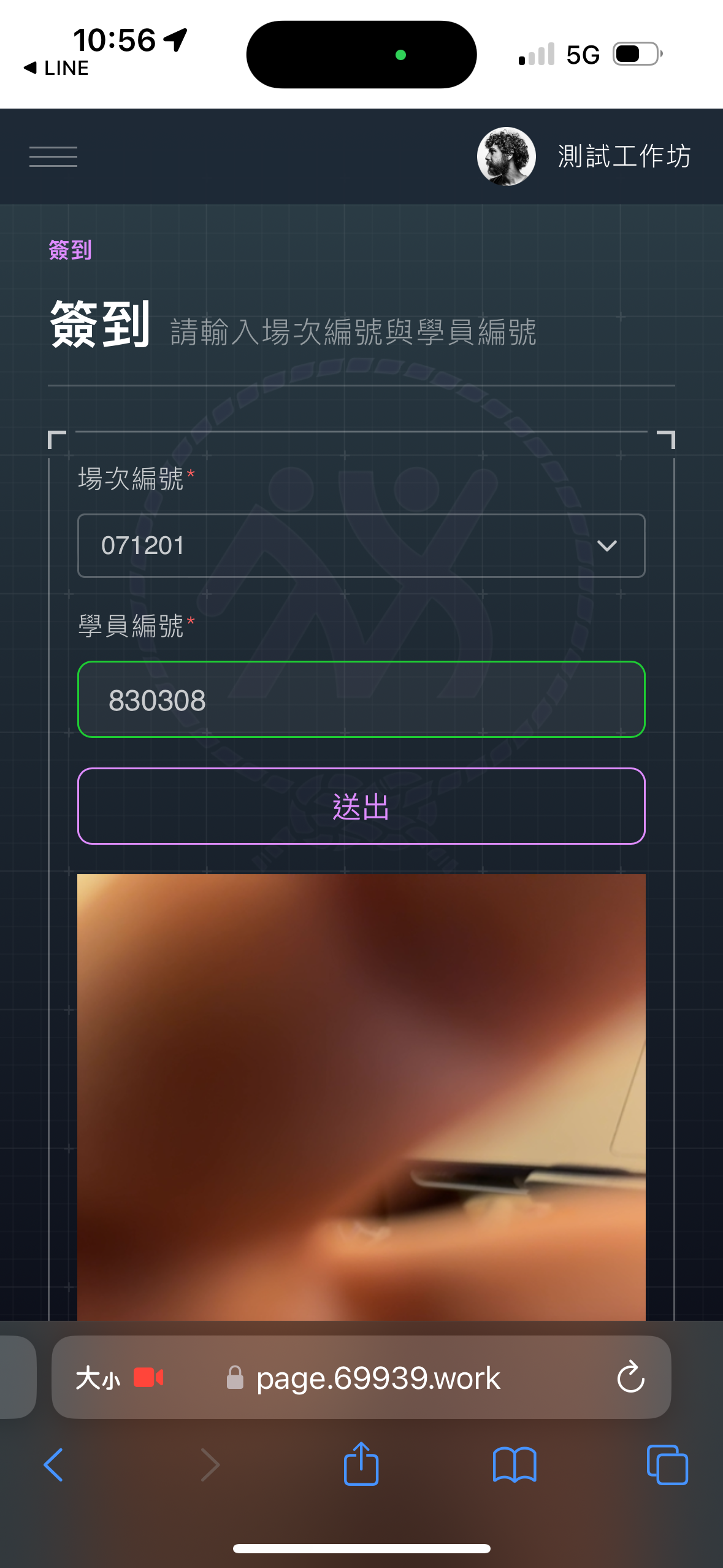Viewport: 723px width, 1568px height.
Task: Expand the 場次編號 dropdown
Action: click(x=361, y=545)
